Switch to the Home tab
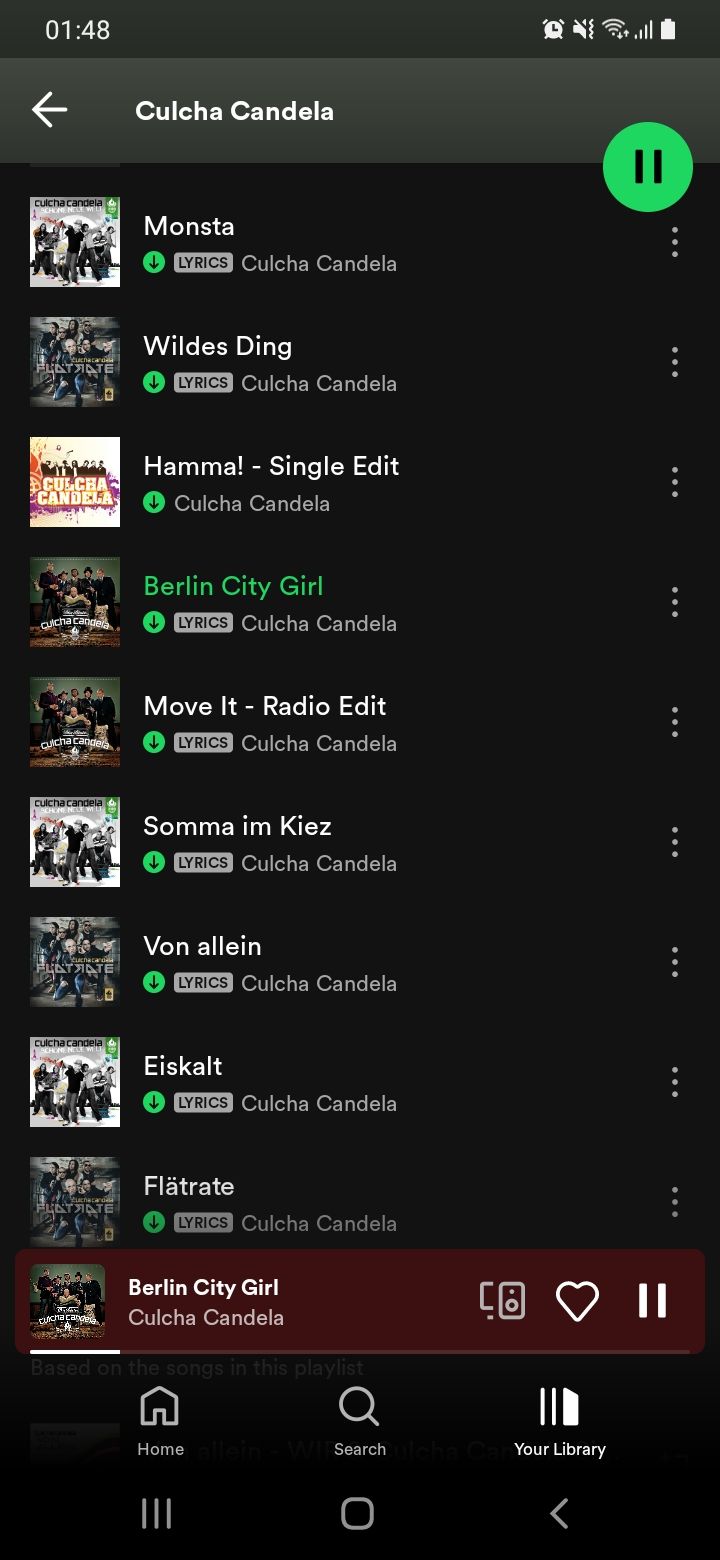 point(160,1421)
